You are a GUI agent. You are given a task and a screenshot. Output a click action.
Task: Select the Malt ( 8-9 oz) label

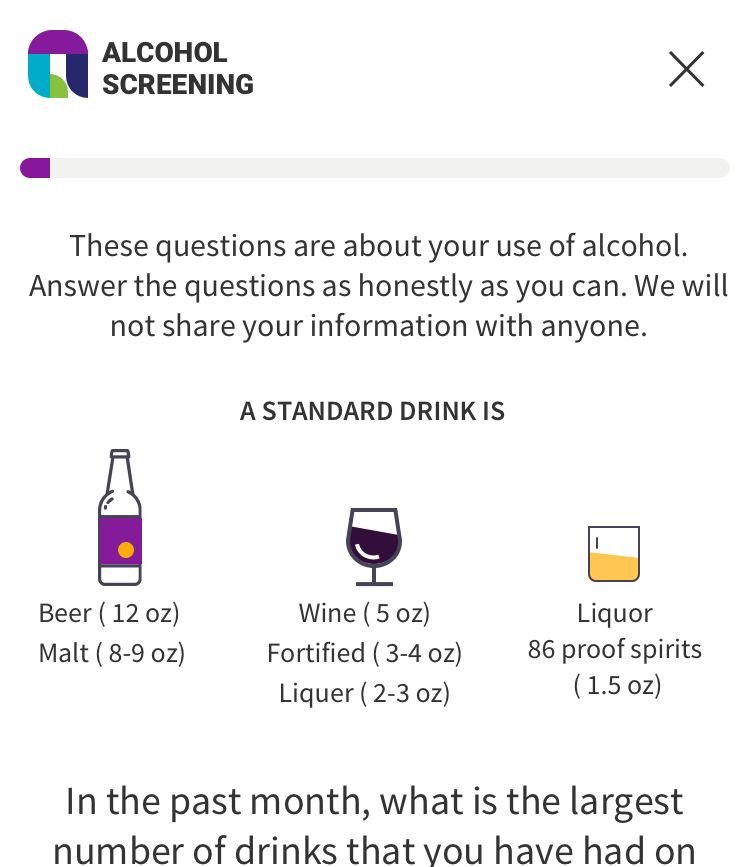112,653
